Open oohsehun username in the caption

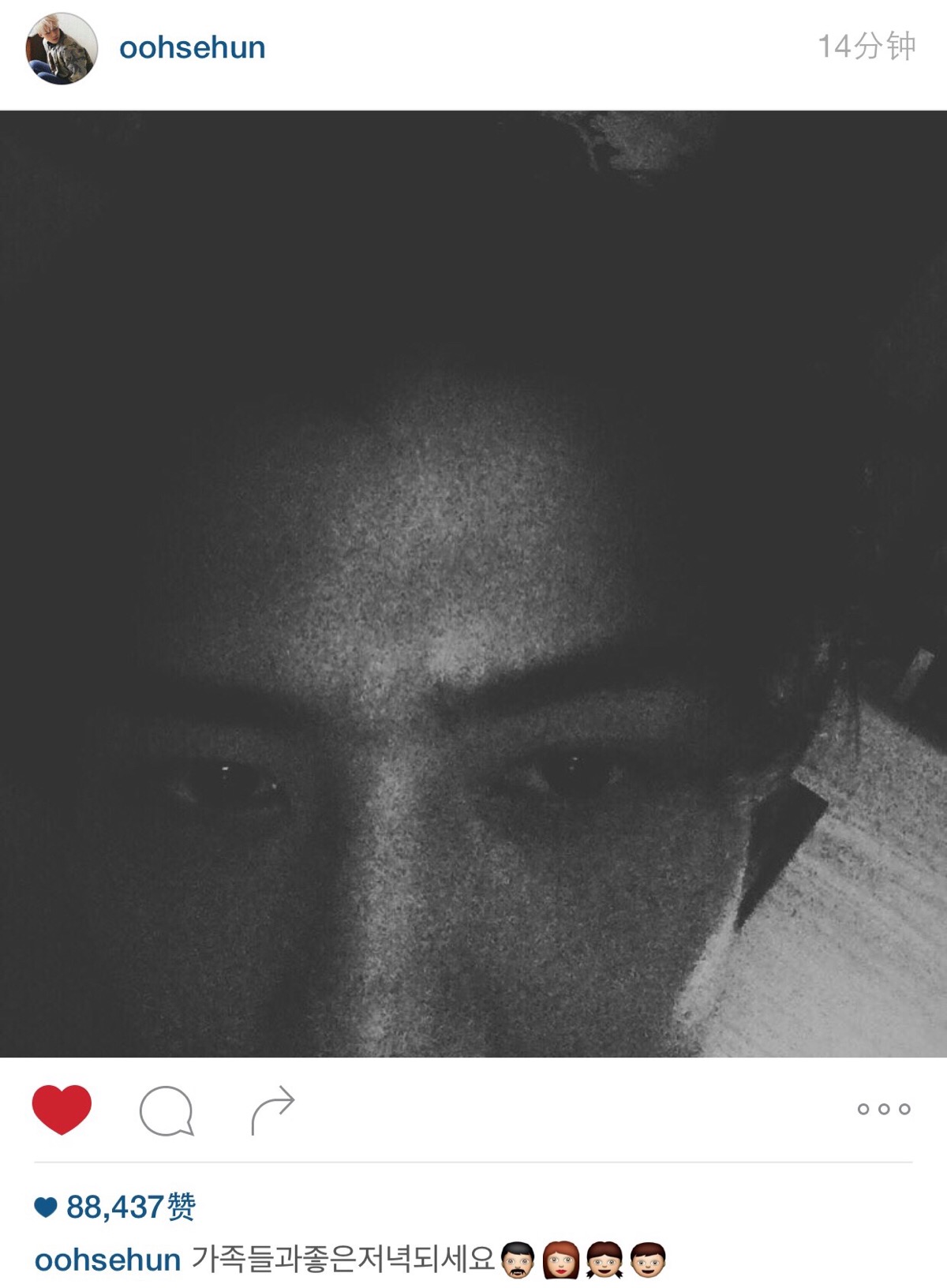pyautogui.click(x=108, y=1260)
